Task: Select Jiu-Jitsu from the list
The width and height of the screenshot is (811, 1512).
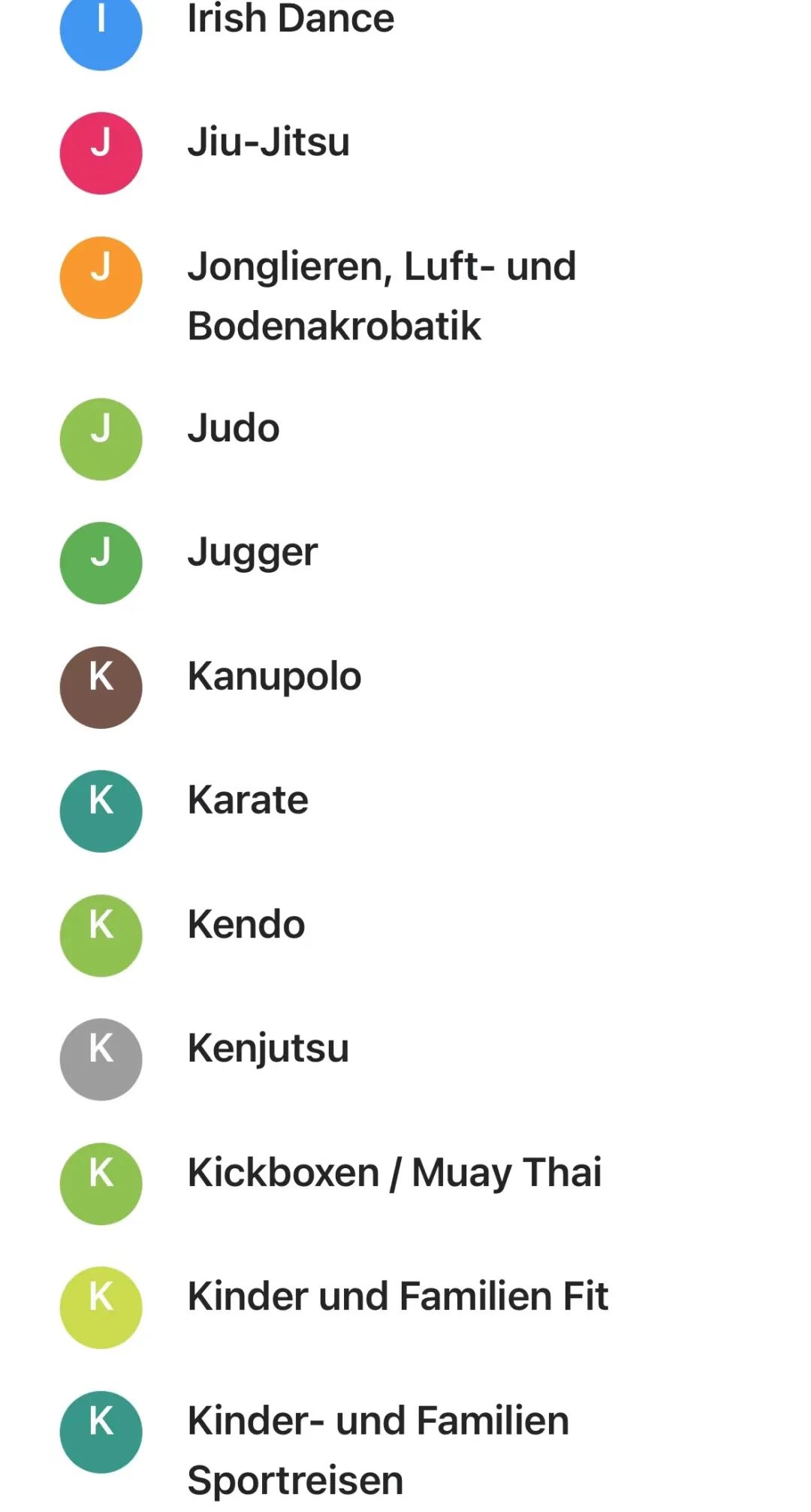Action: click(x=269, y=143)
